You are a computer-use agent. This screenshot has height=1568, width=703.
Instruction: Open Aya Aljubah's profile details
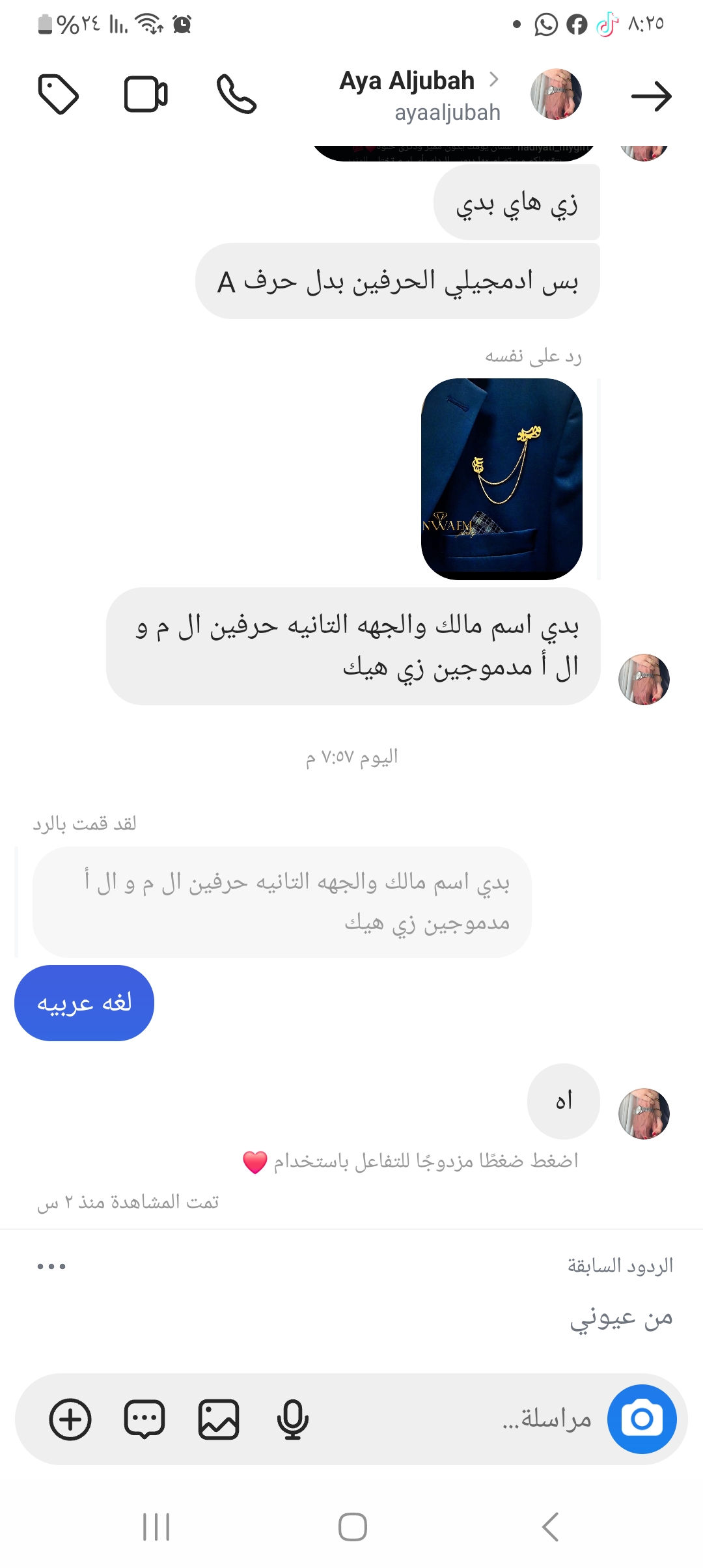pyautogui.click(x=419, y=95)
